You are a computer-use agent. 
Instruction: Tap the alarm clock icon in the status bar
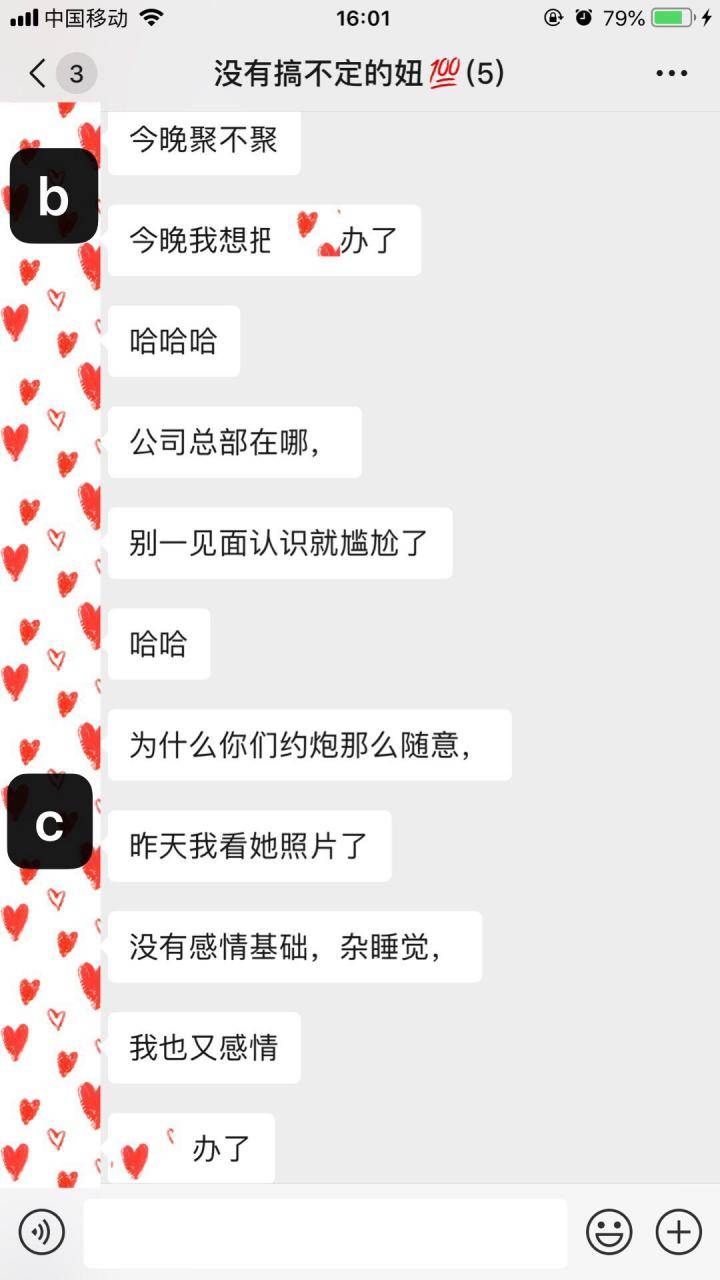coord(582,16)
